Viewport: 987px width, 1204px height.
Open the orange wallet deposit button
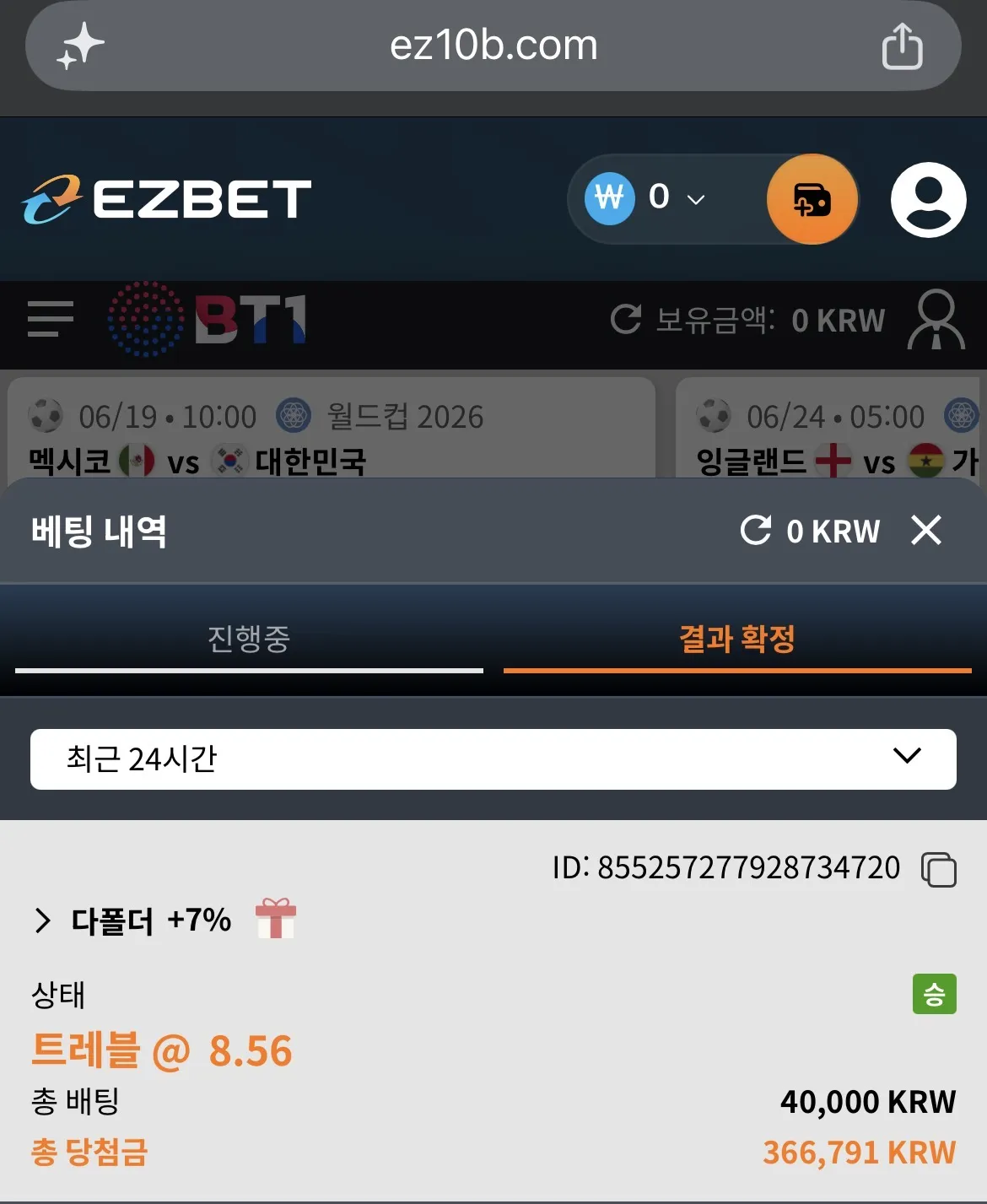[812, 199]
